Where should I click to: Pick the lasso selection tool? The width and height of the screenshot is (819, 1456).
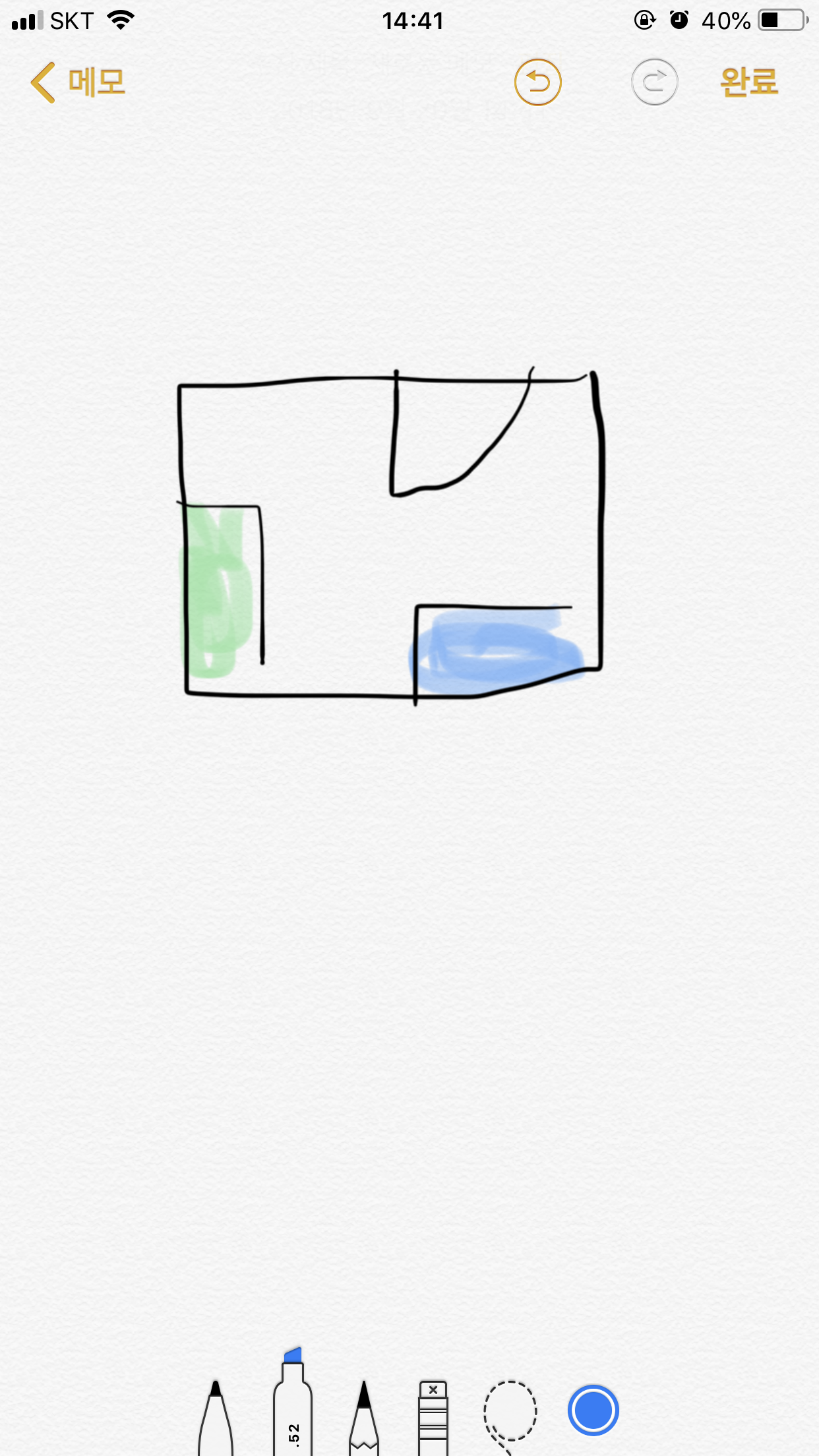coord(510,1415)
